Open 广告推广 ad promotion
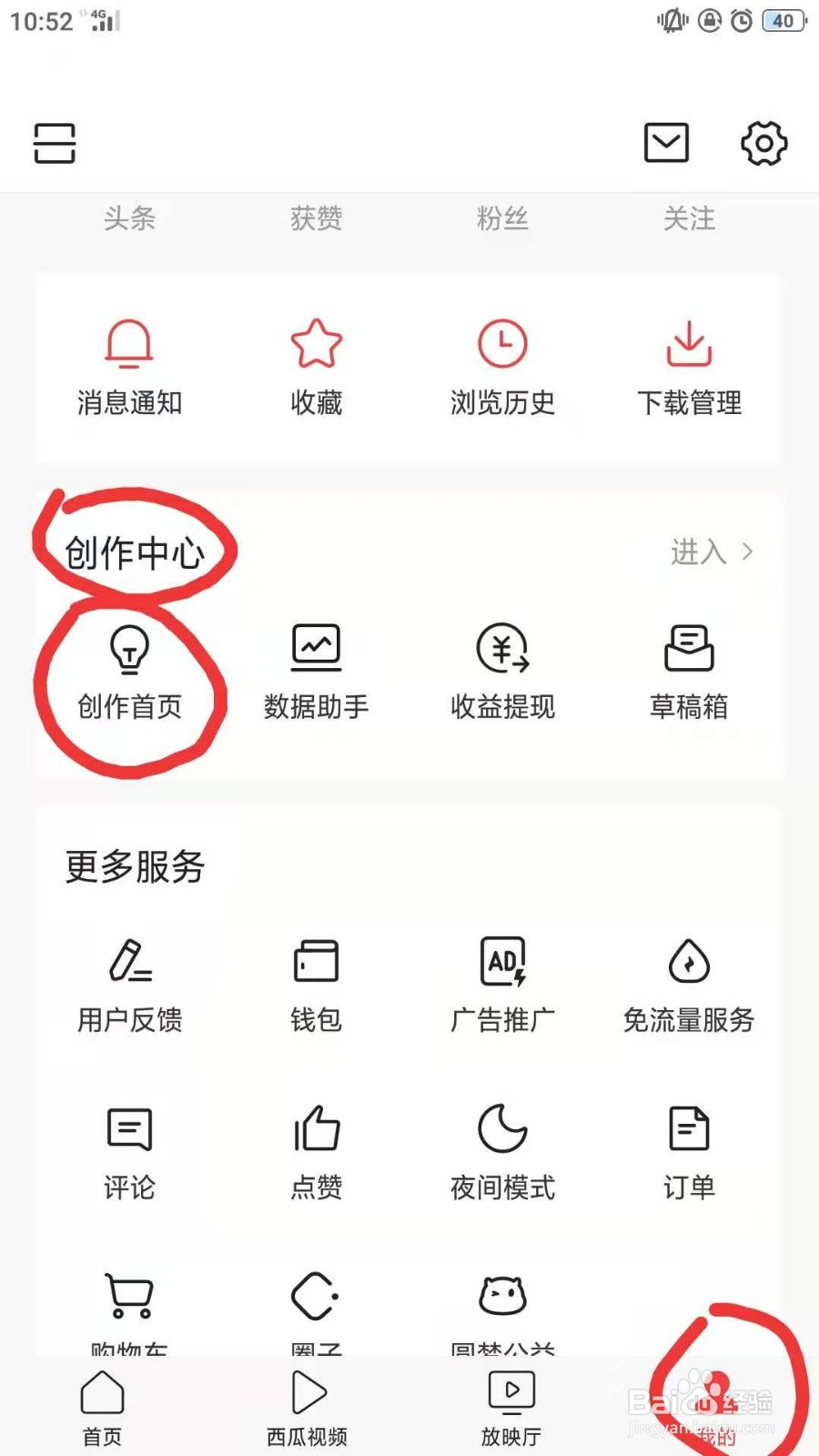Viewport: 819px width, 1456px height. coord(503,983)
